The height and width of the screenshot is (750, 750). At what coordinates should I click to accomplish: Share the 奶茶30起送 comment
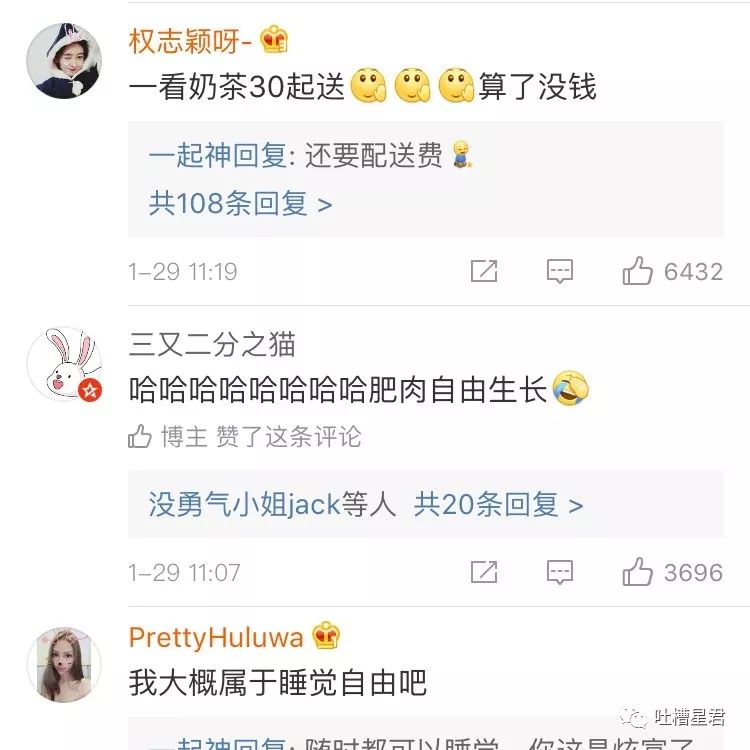[484, 271]
